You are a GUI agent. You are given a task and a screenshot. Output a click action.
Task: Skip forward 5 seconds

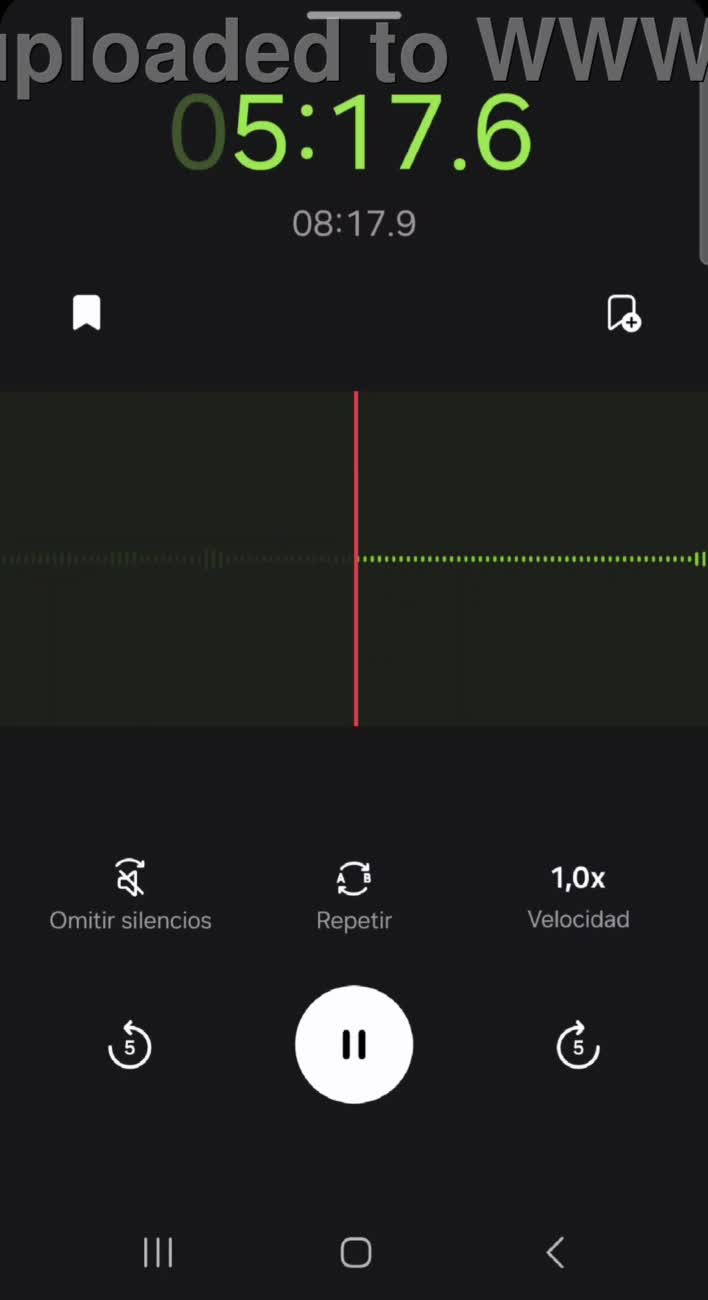tap(577, 1046)
